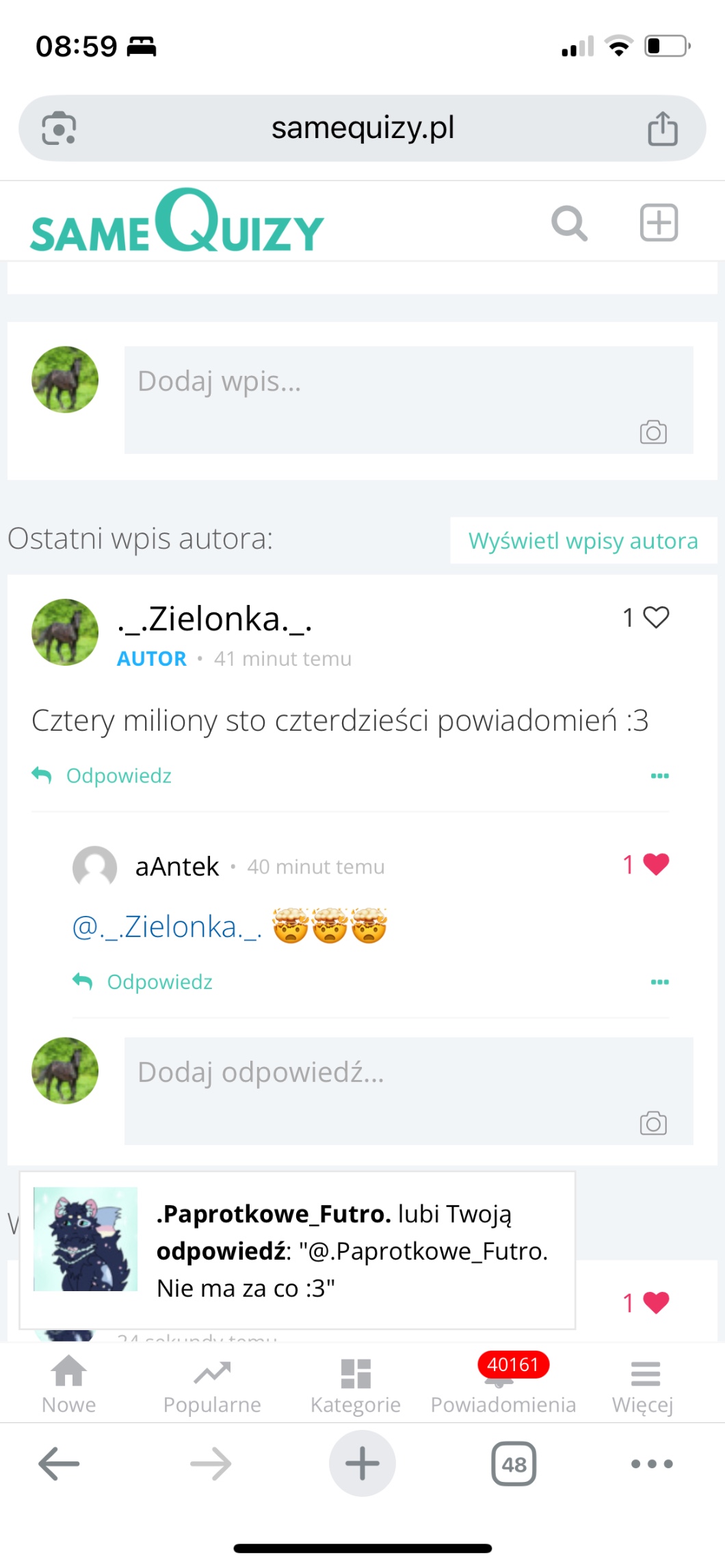Image resolution: width=725 pixels, height=1568 pixels.
Task: Unlike aAntek's comment with the red heart
Action: (x=655, y=865)
